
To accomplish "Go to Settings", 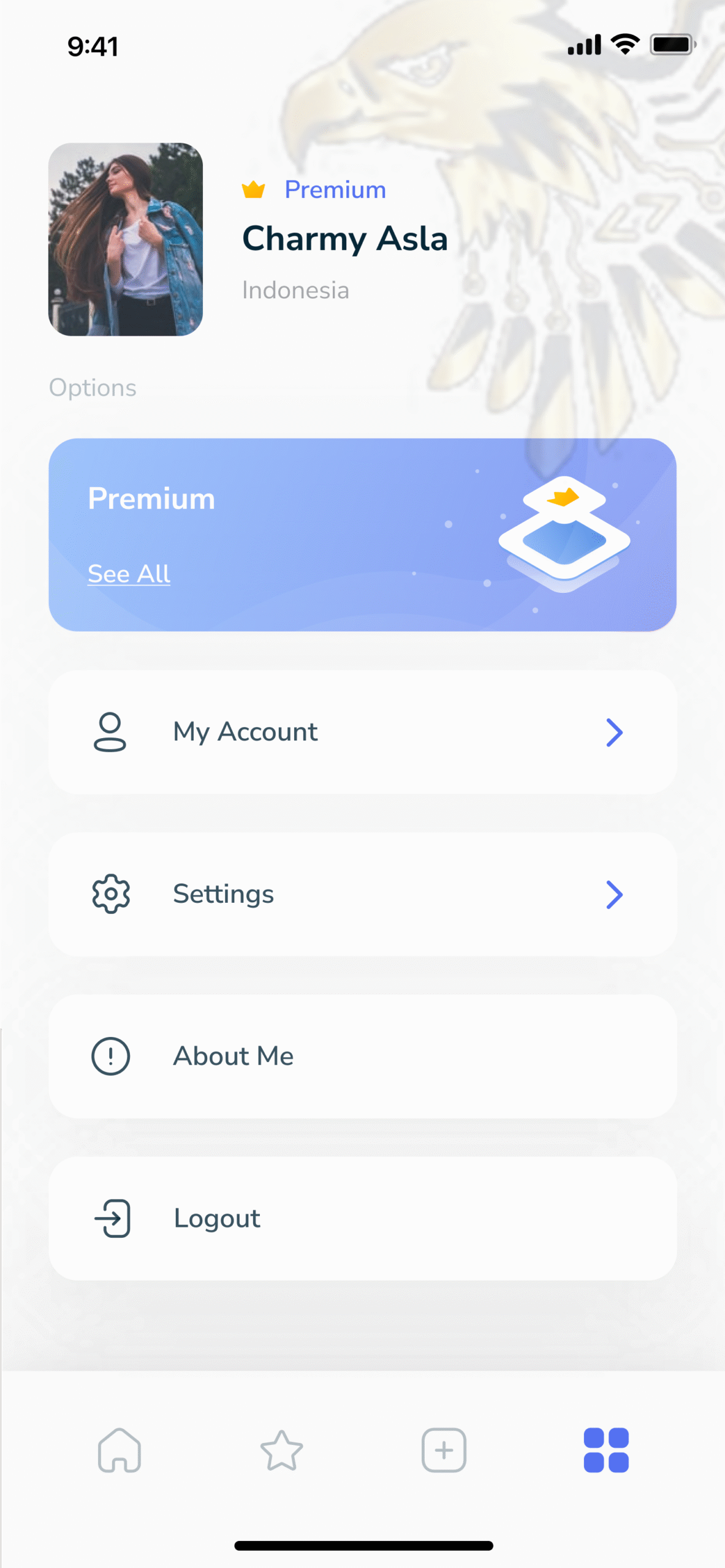I will coord(362,894).
